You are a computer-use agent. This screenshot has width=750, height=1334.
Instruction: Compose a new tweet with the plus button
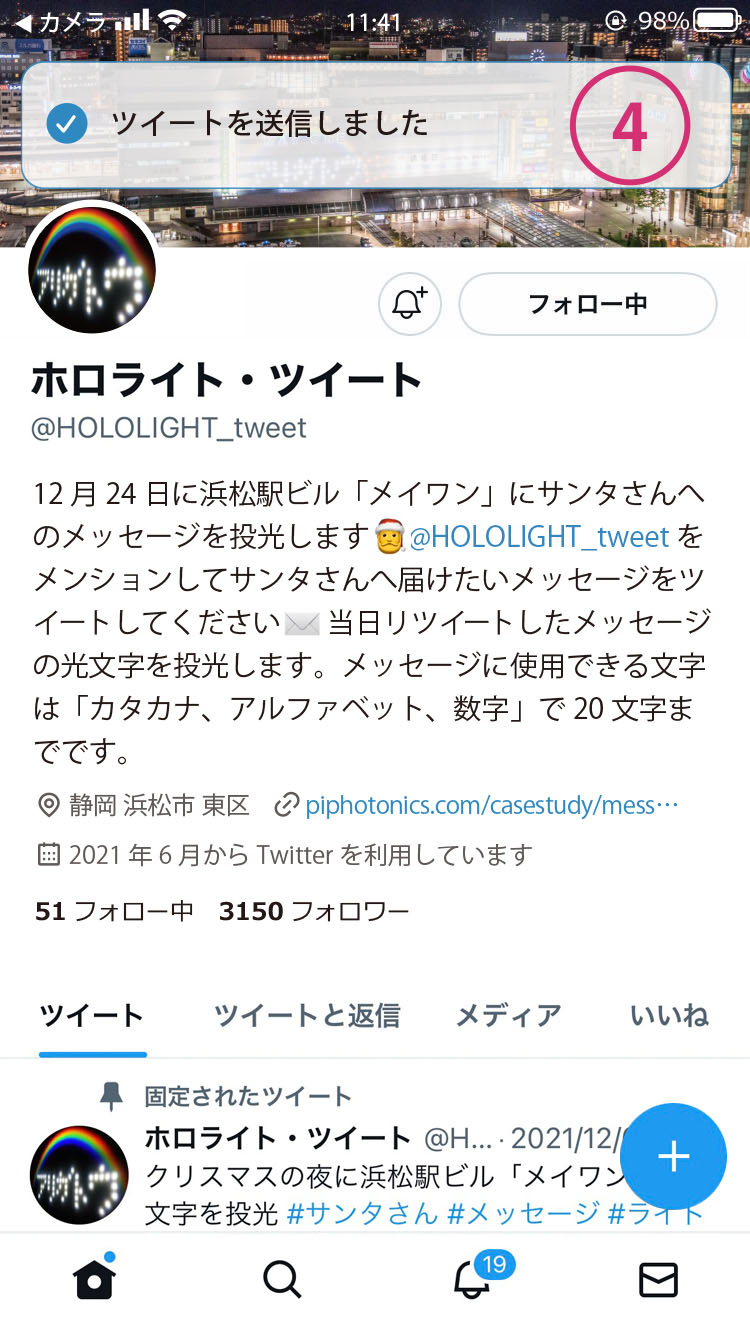(673, 1157)
